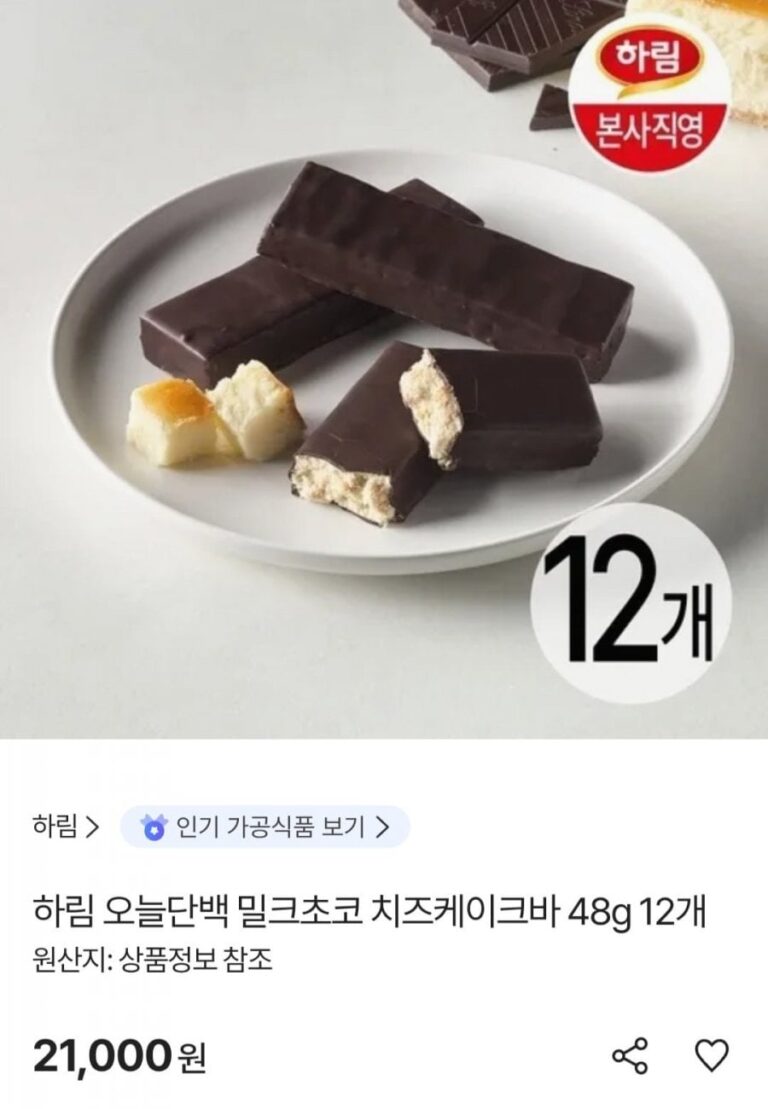Image resolution: width=768 pixels, height=1109 pixels.
Task: Add this product to wishlist with heart
Action: tap(711, 1055)
